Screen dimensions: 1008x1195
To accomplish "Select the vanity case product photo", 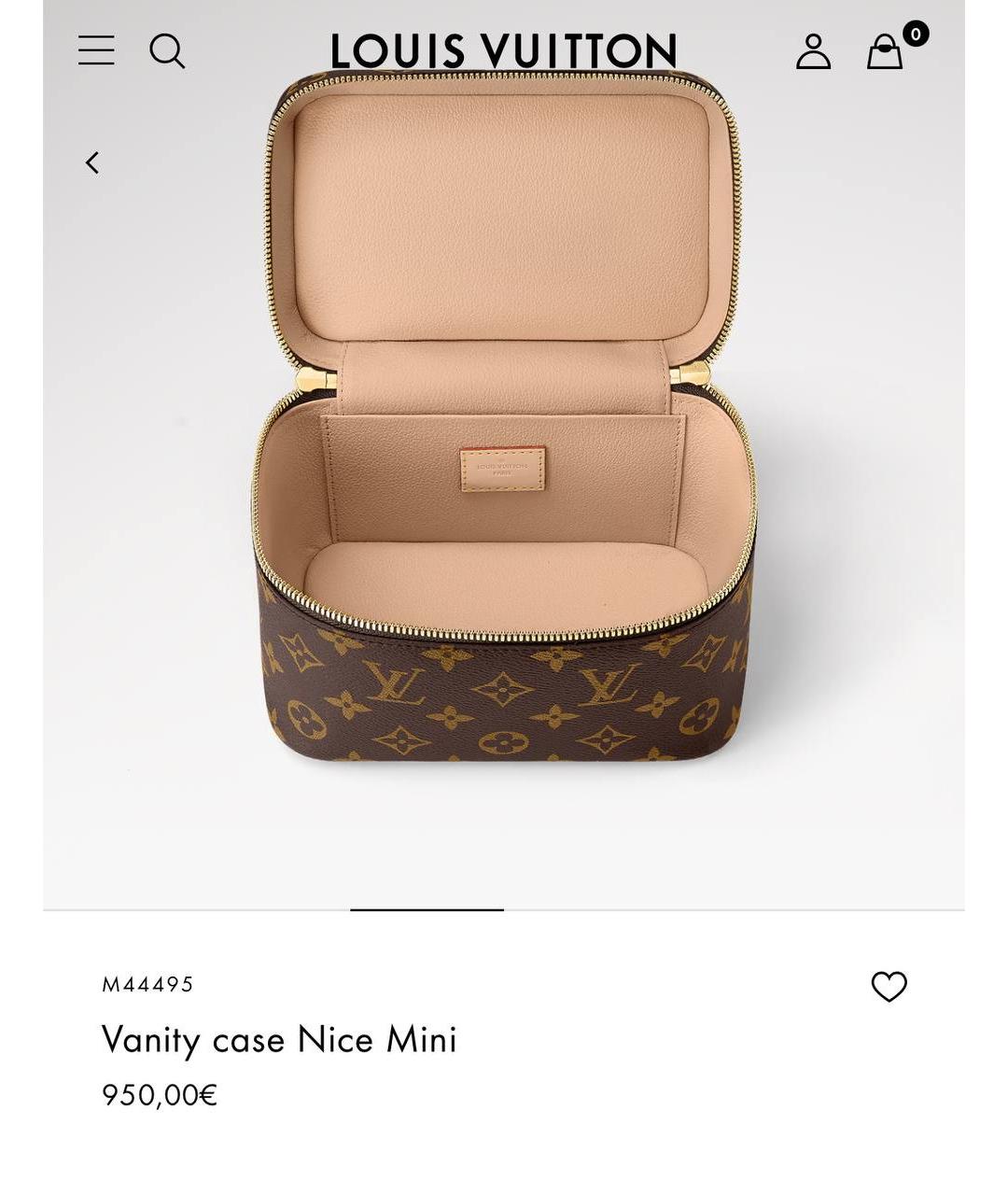I will (x=504, y=467).
